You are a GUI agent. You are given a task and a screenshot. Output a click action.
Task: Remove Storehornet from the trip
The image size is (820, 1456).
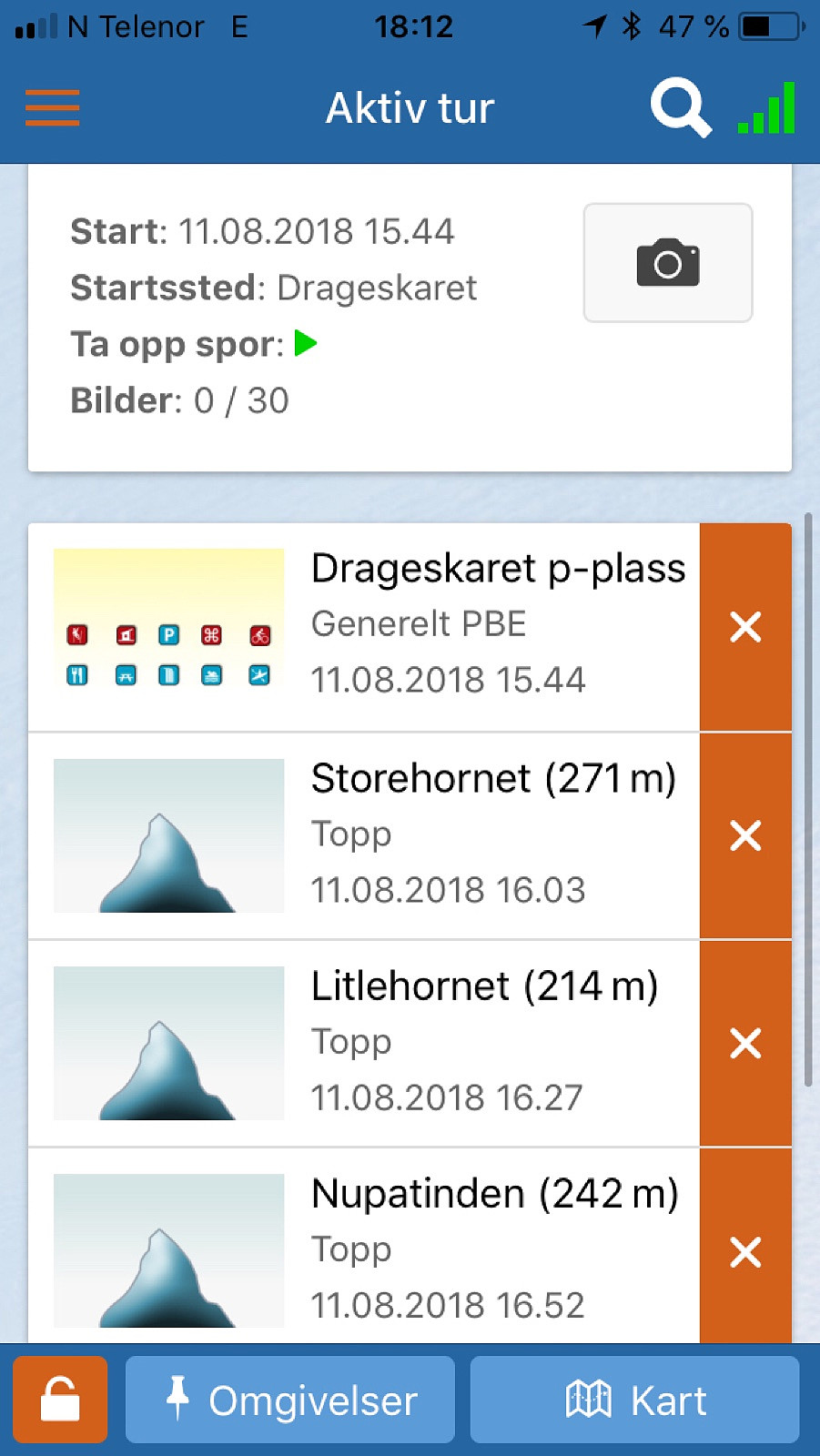745,835
